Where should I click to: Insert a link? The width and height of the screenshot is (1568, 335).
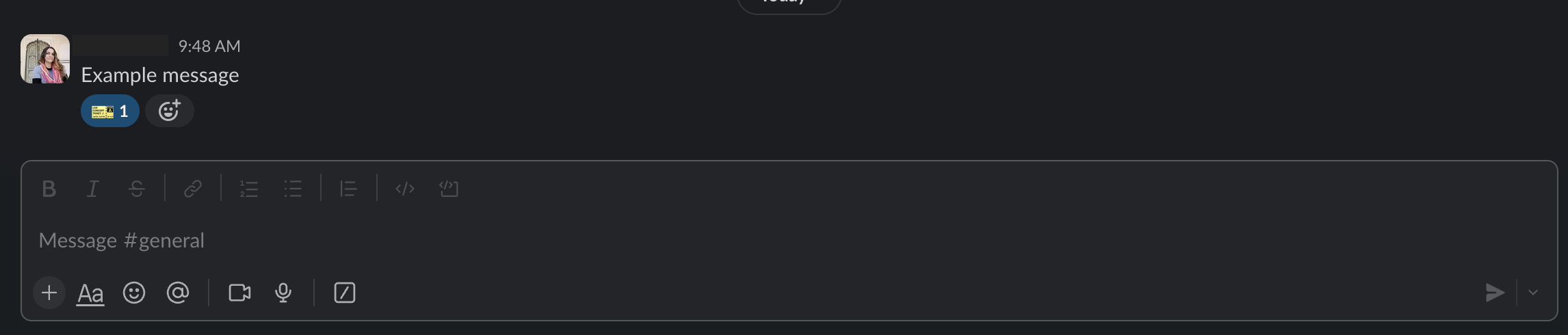[x=193, y=189]
